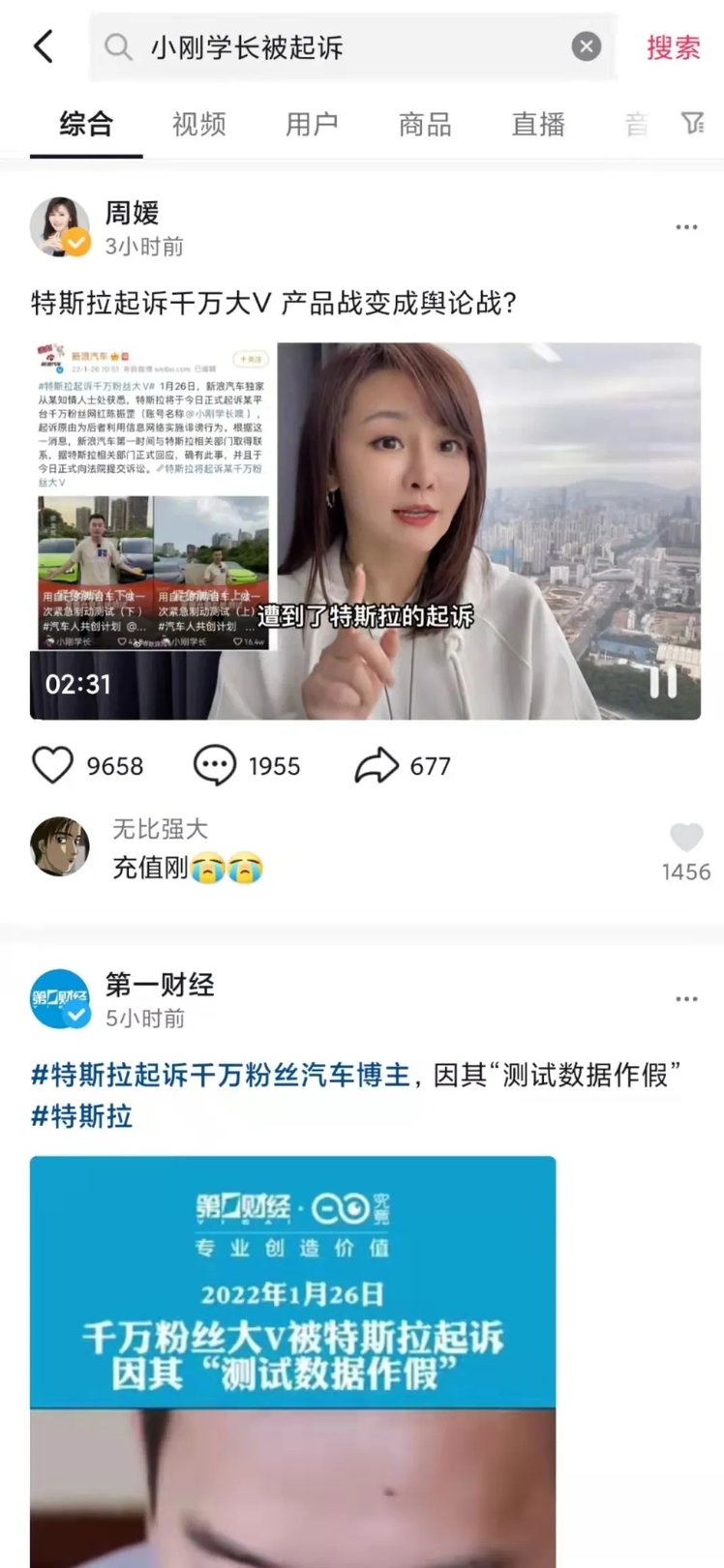Open 第一财经's profile avatar

pos(60,998)
